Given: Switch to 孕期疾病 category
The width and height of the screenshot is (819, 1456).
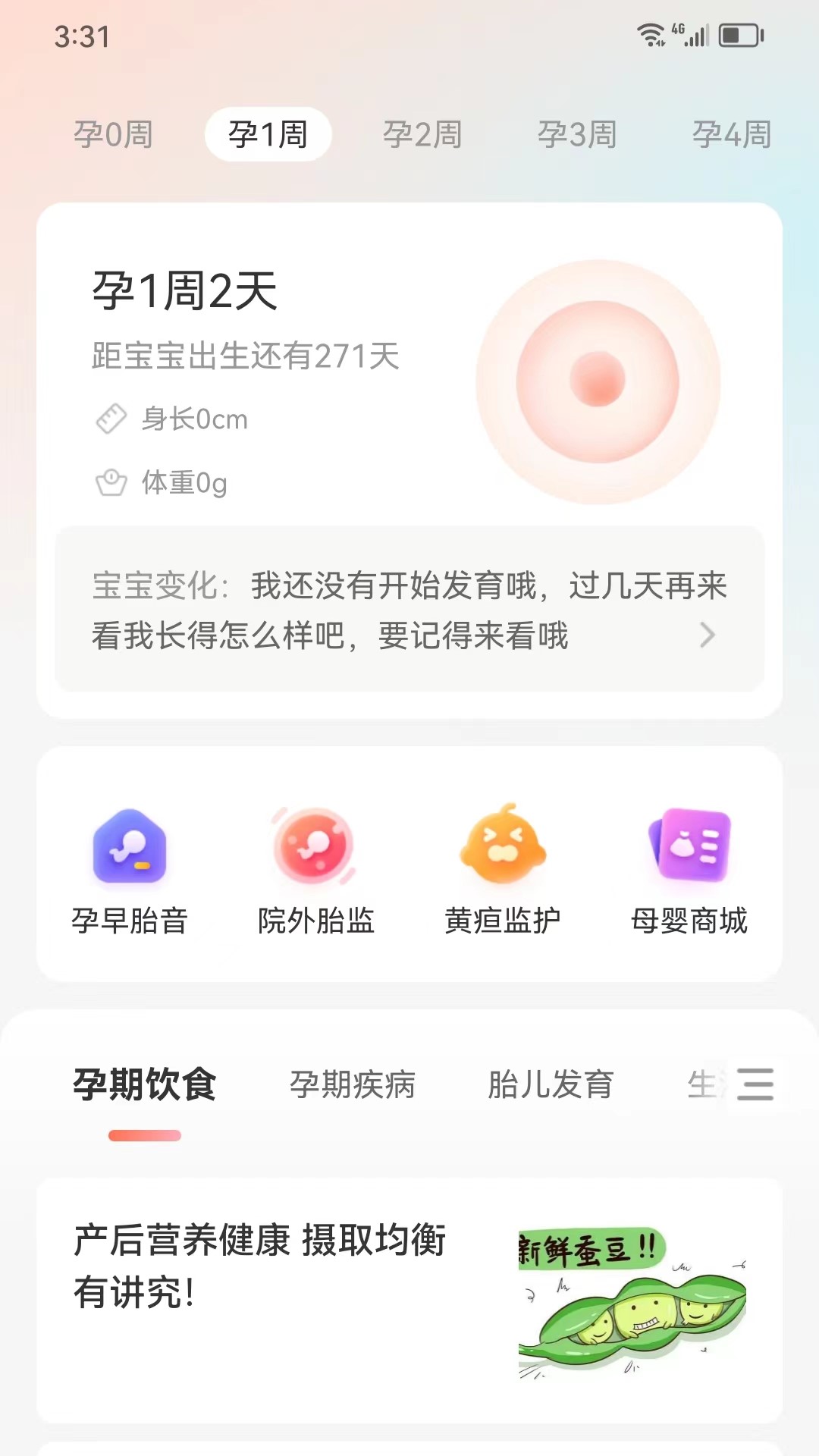Looking at the screenshot, I should 353,1085.
